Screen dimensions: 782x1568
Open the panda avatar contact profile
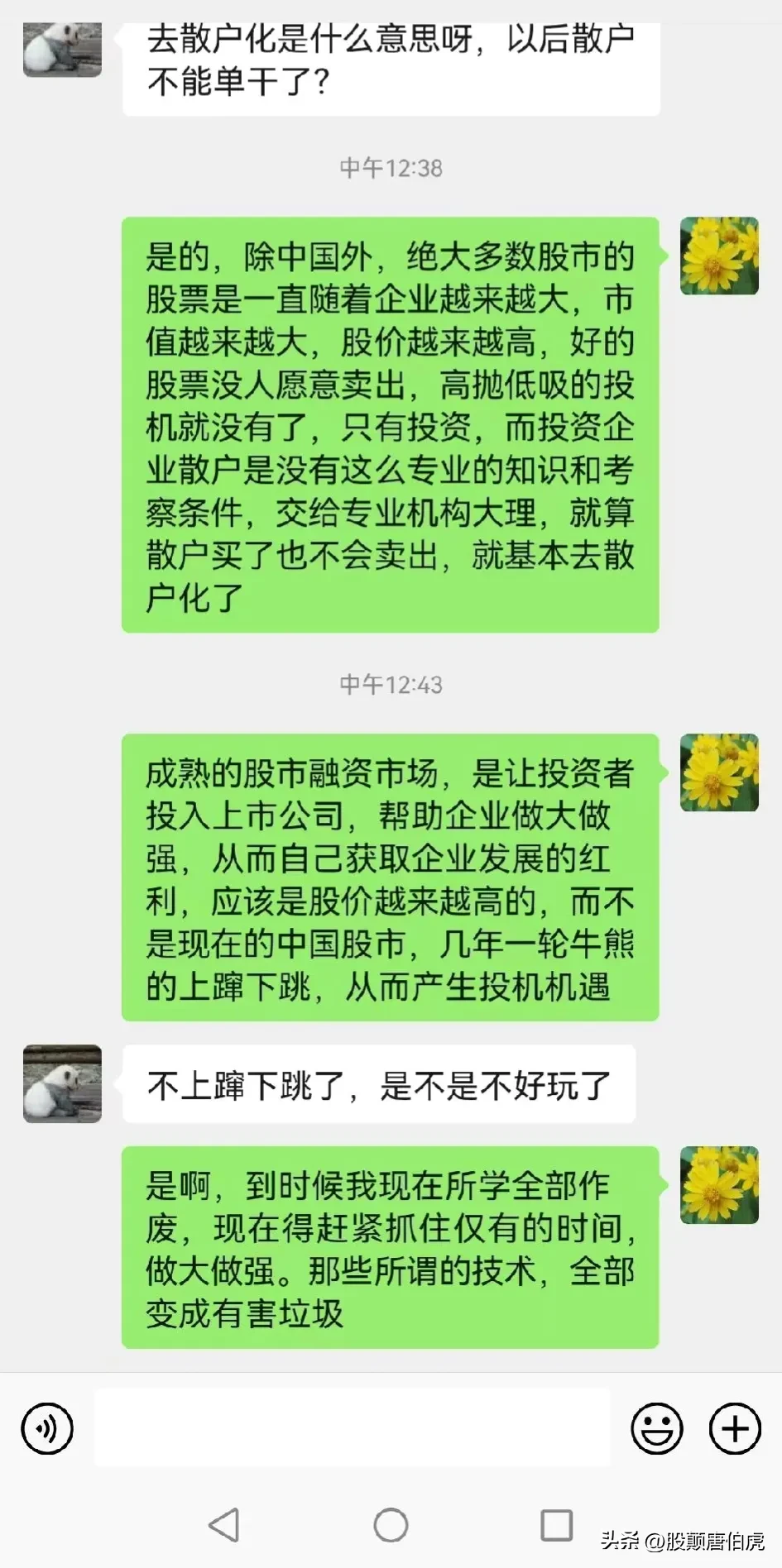point(62,1083)
